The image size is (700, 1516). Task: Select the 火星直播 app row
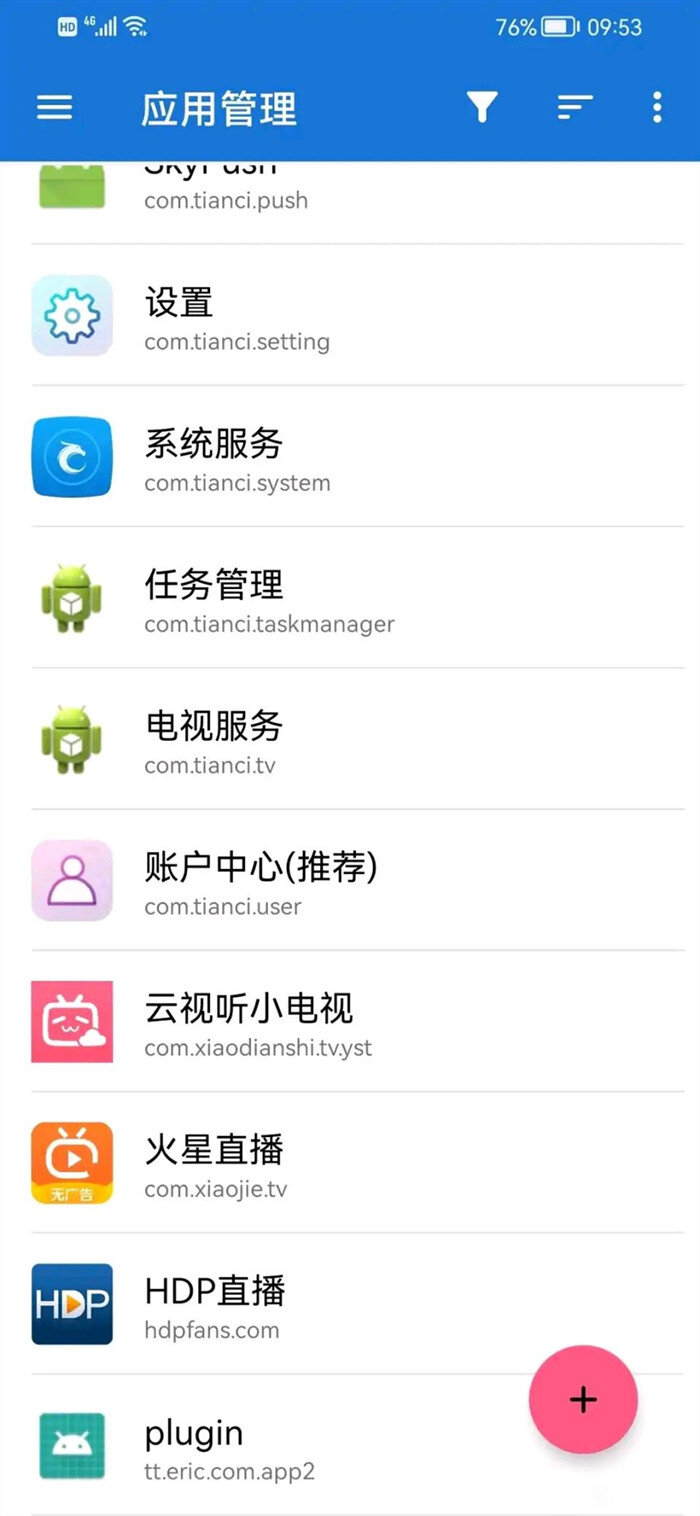pos(350,1162)
